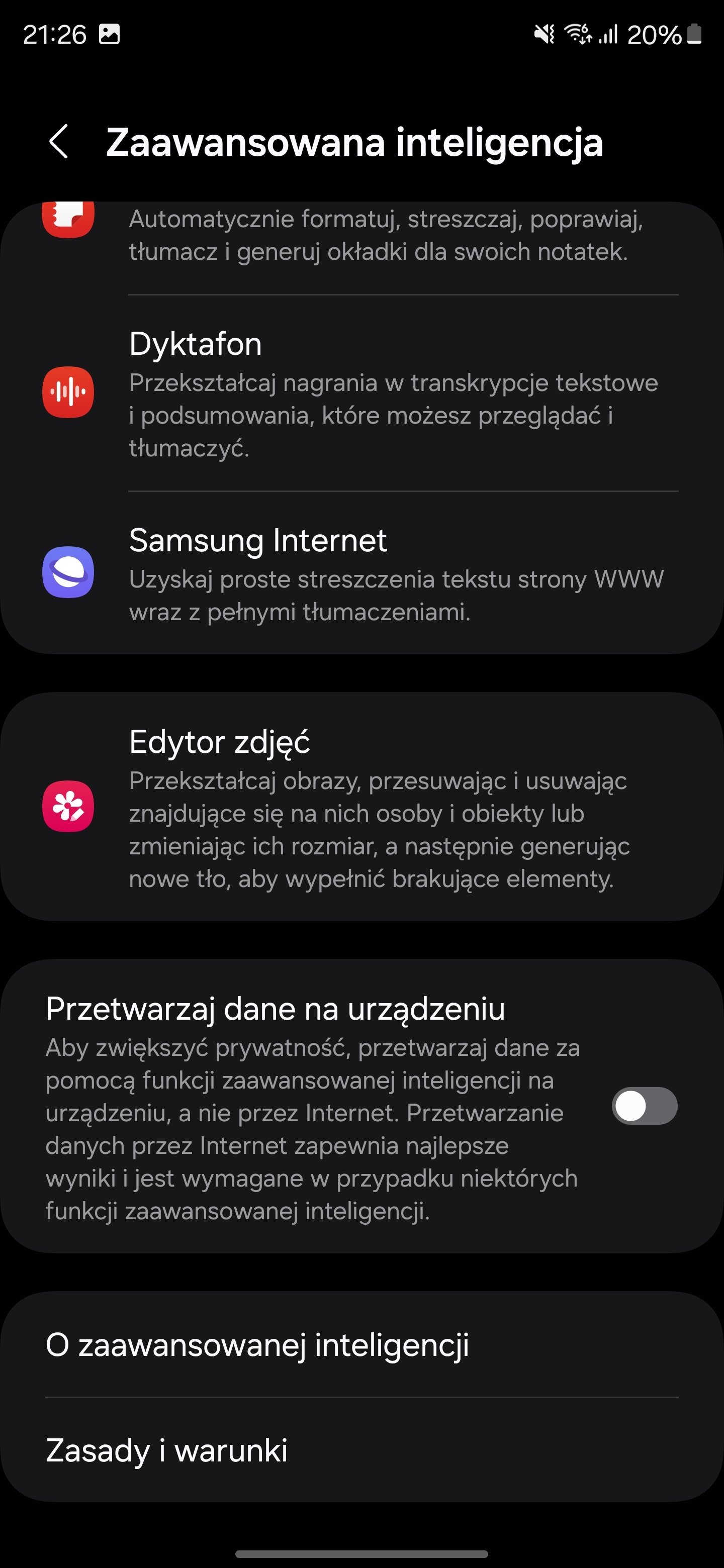
Task: Open Zasady i warunki
Action: (x=361, y=1450)
